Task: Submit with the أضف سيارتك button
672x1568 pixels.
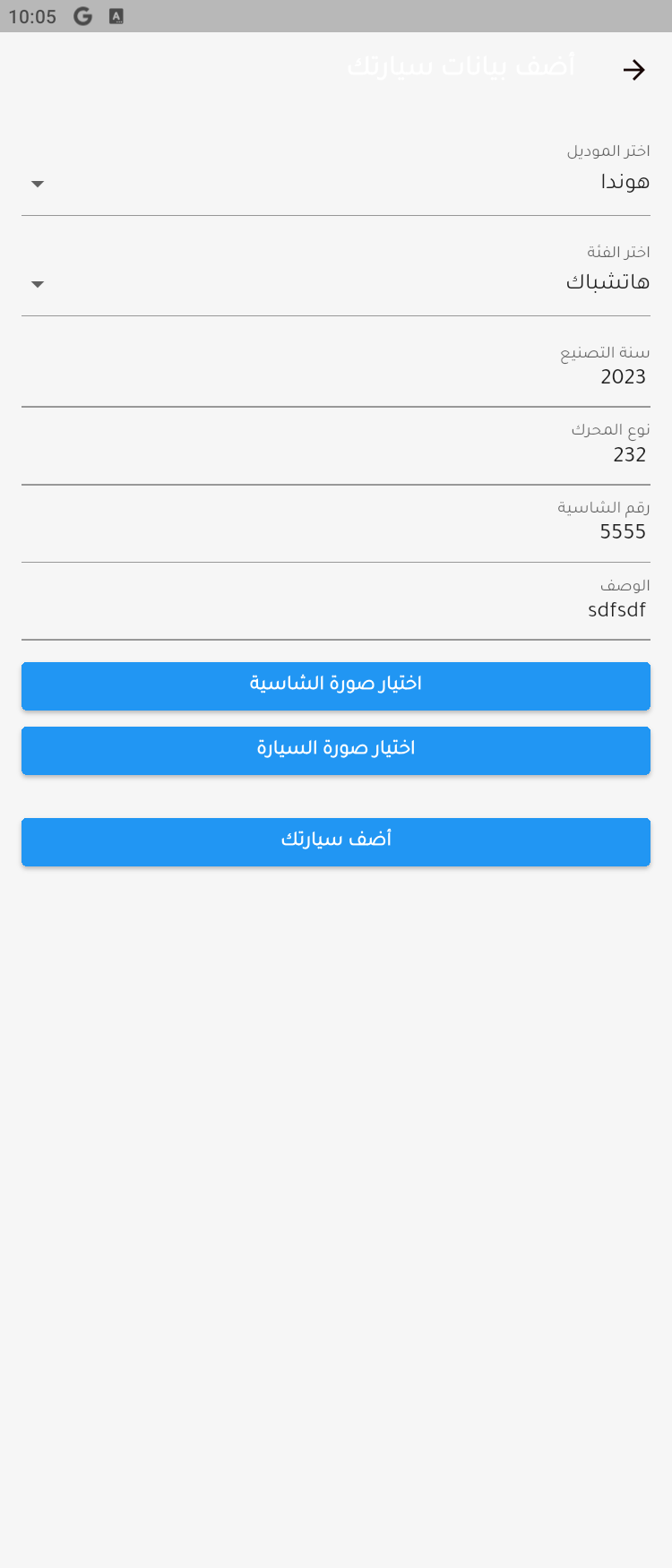Action: click(x=336, y=841)
